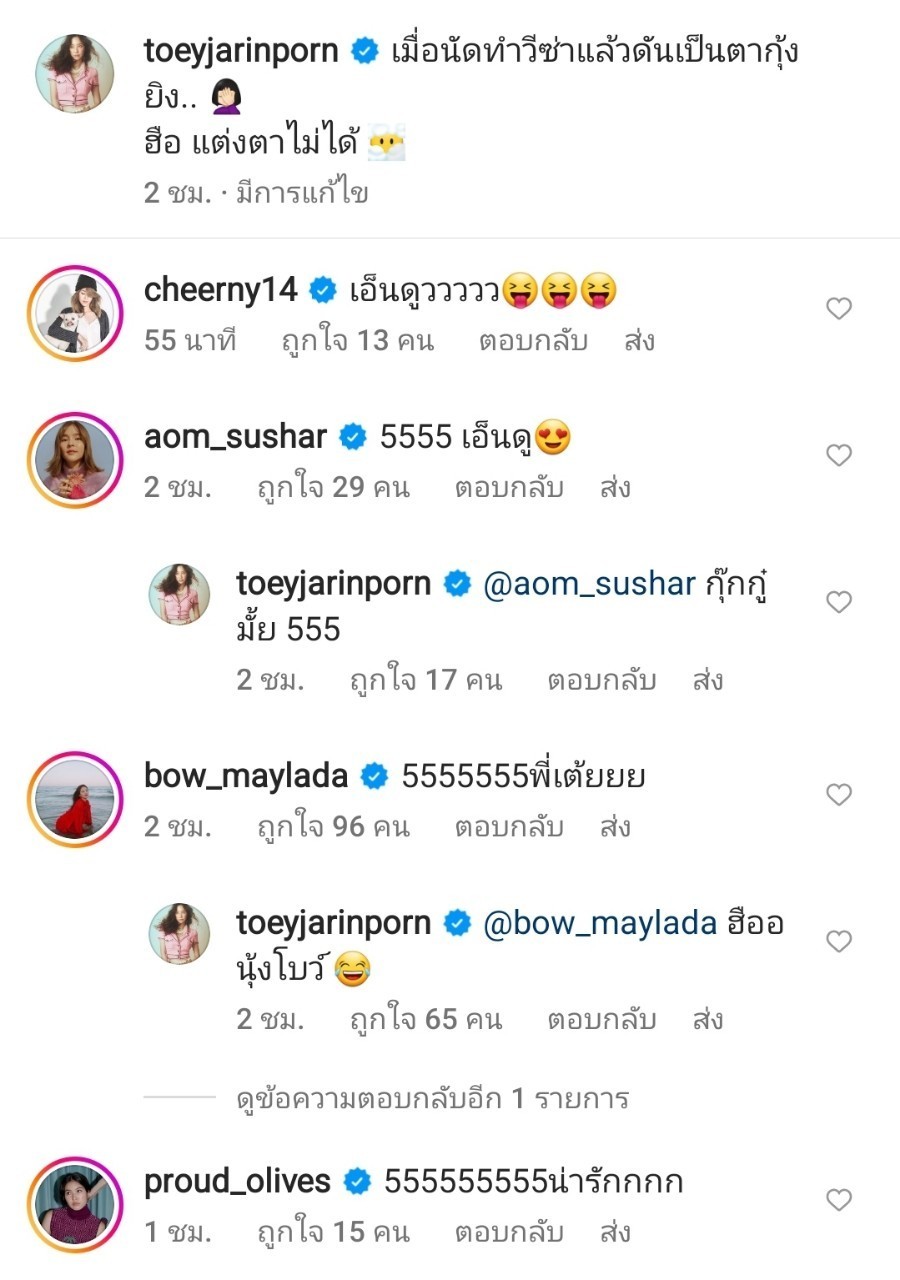The height and width of the screenshot is (1280, 900).
Task: Like cheerny14's comment
Action: click(x=838, y=309)
